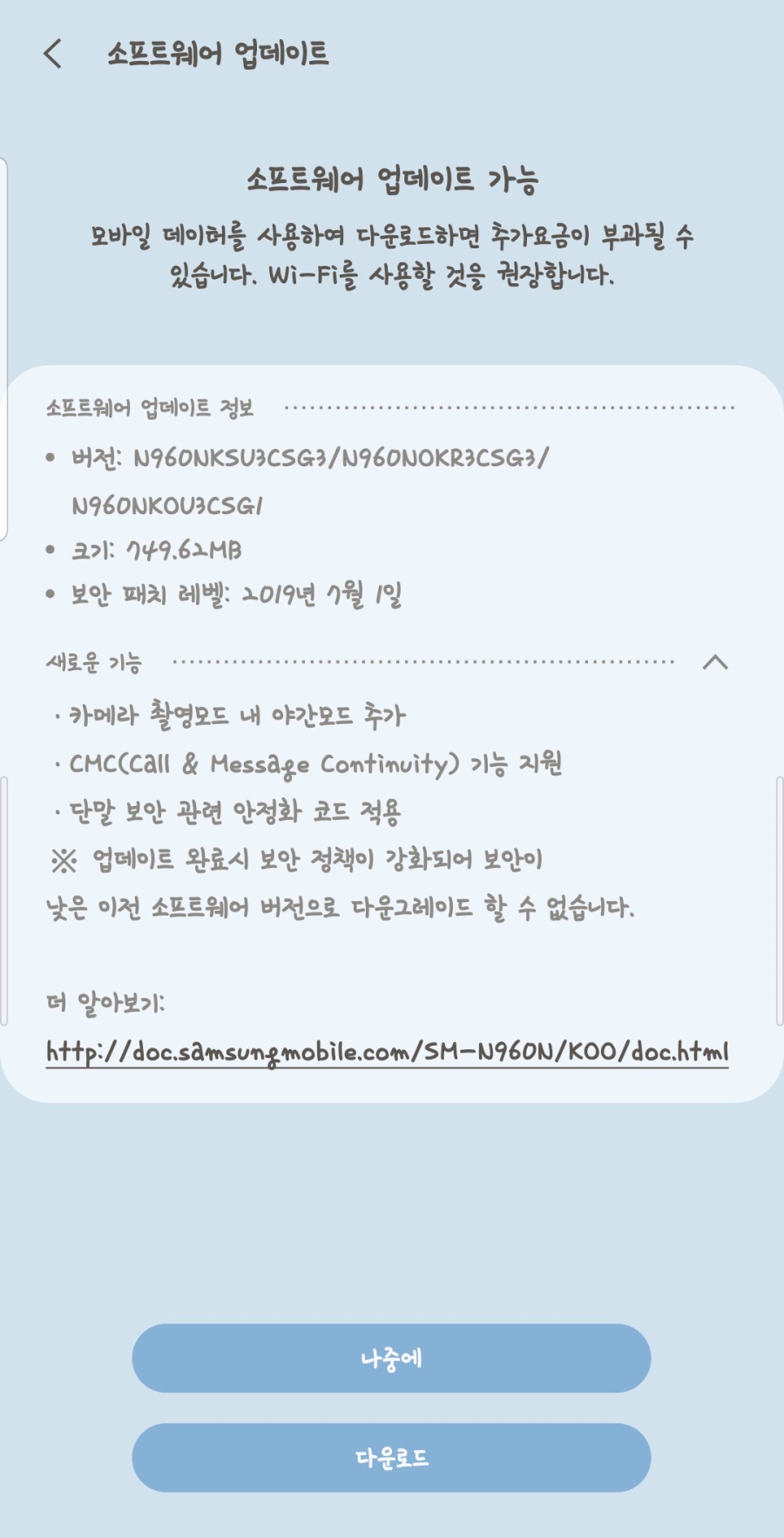Image resolution: width=784 pixels, height=1538 pixels.
Task: Tap 나중에 to postpone the update
Action: [391, 1358]
